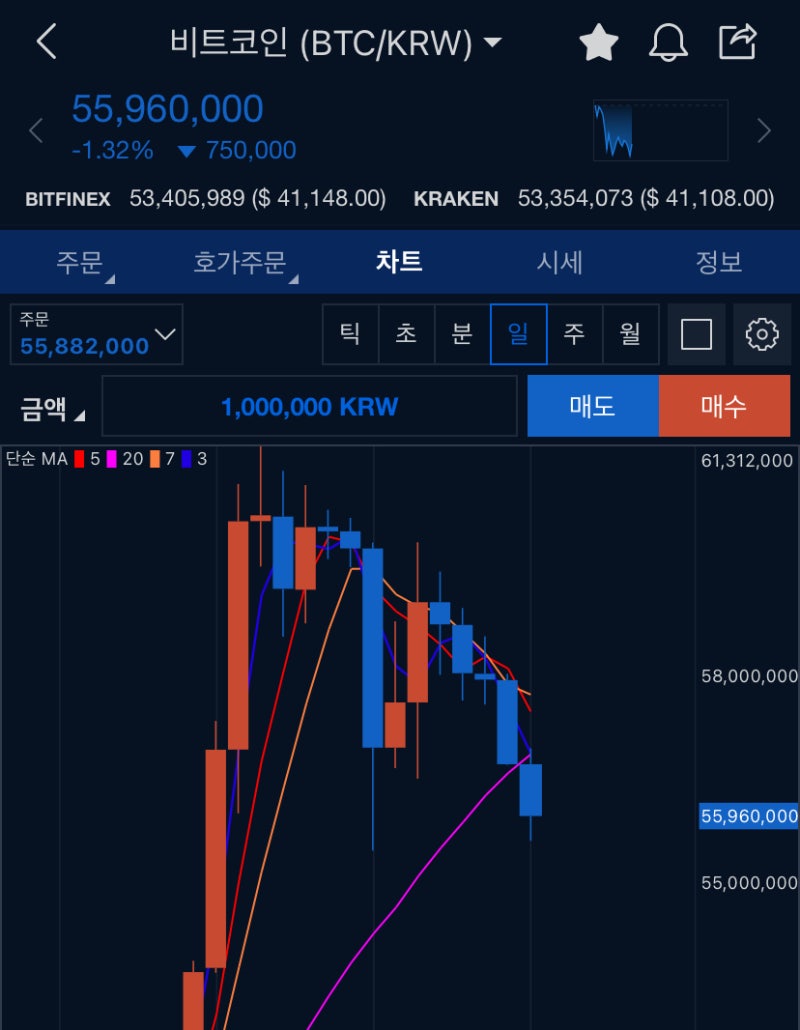Select 틱 (tick) chart interval
The height and width of the screenshot is (1030, 800).
(x=347, y=334)
